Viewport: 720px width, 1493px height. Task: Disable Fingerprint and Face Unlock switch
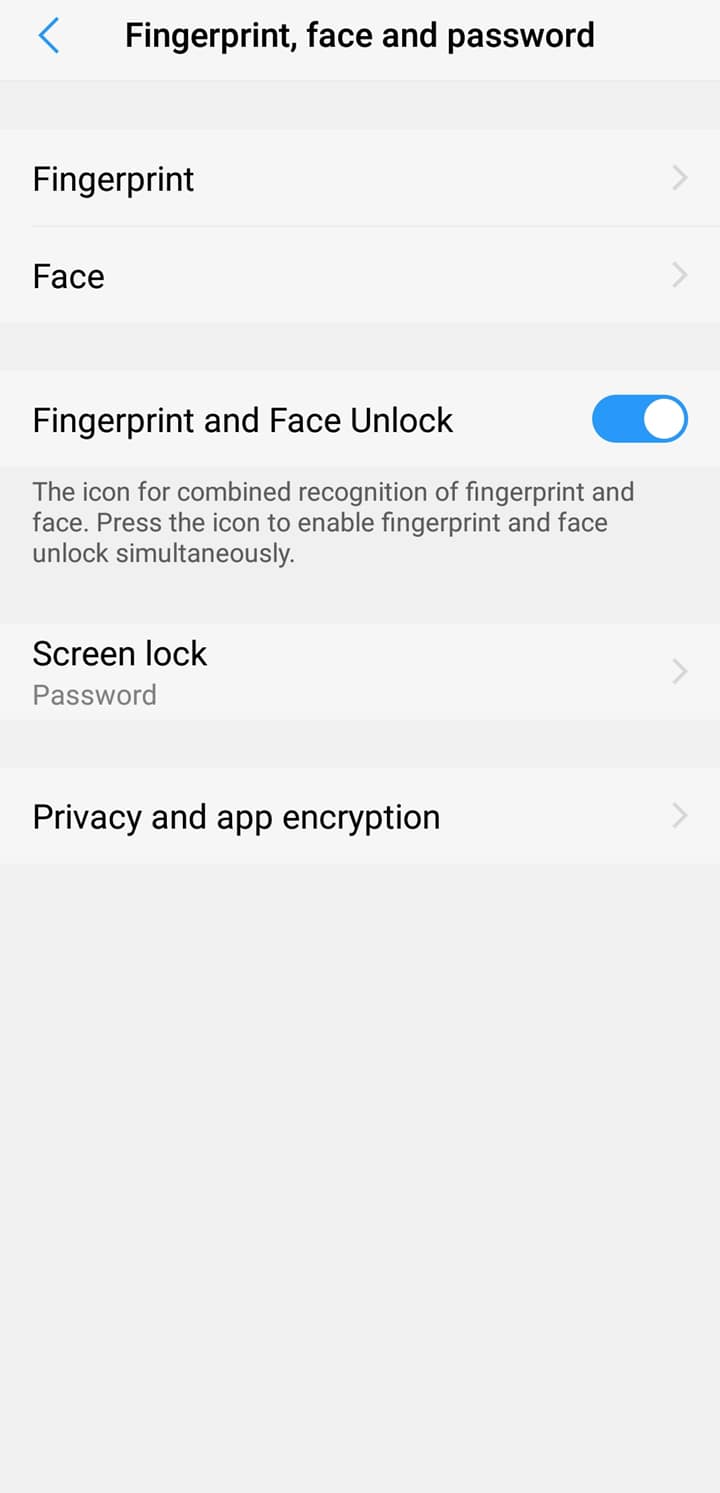click(639, 419)
